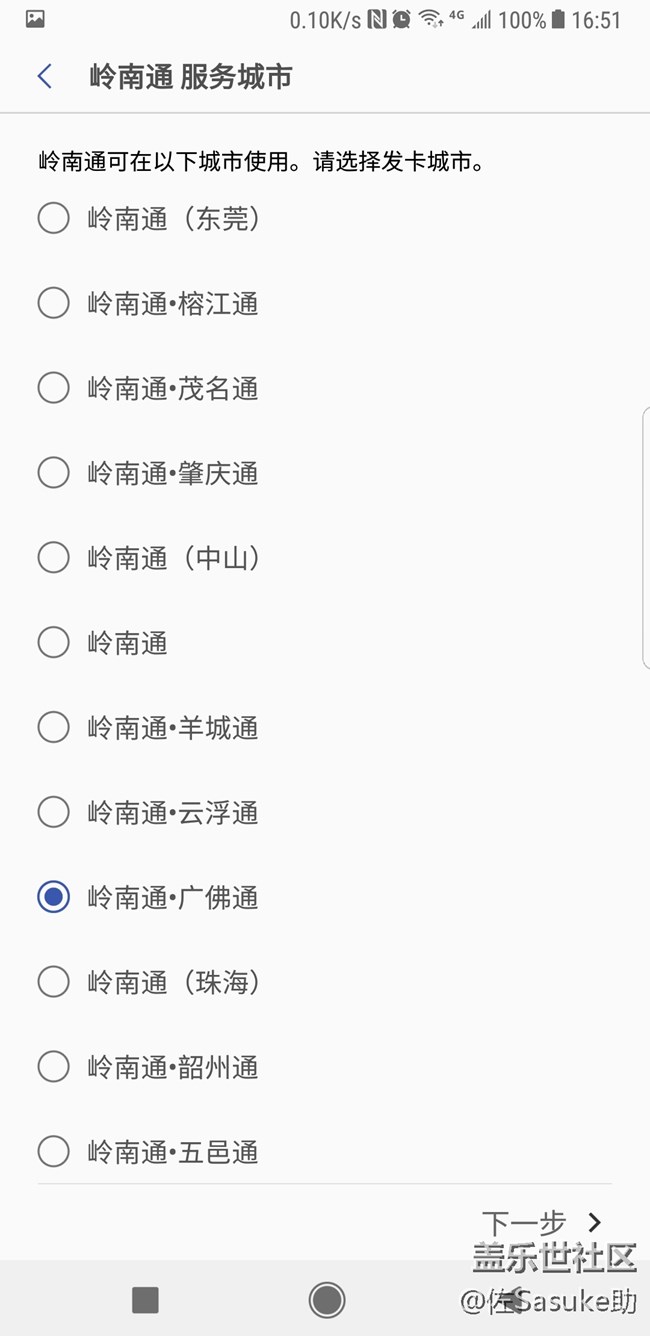650x1336 pixels.
Task: Pick the 岭南通•羊城通 option
Action: point(54,728)
